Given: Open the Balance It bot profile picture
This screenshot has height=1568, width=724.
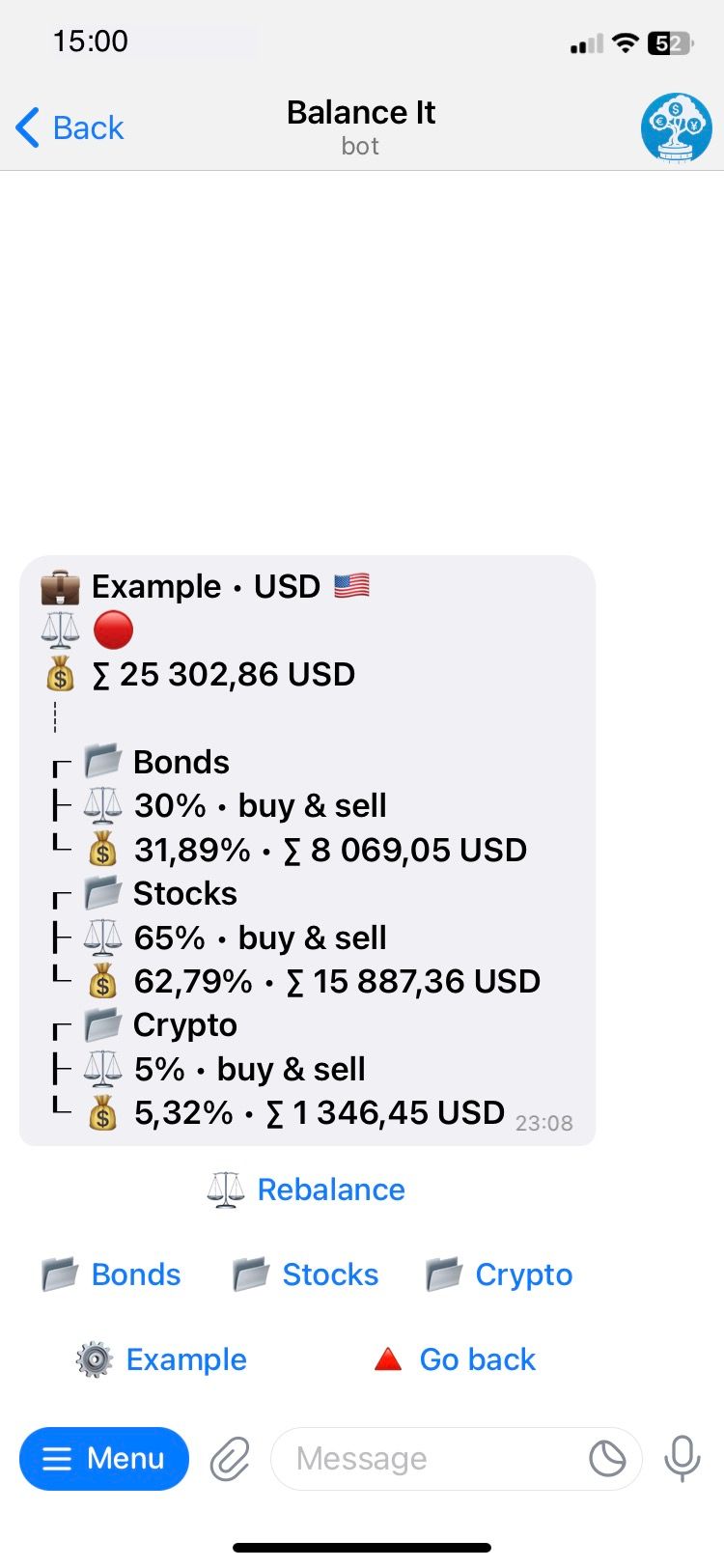Looking at the screenshot, I should tap(676, 127).
